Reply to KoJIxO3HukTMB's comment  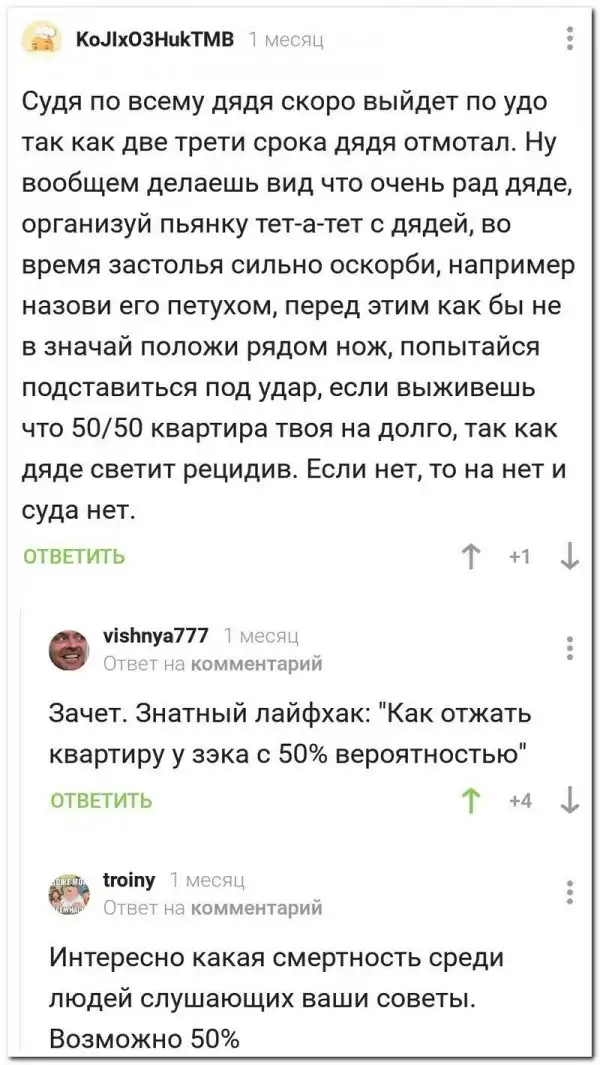(x=74, y=557)
